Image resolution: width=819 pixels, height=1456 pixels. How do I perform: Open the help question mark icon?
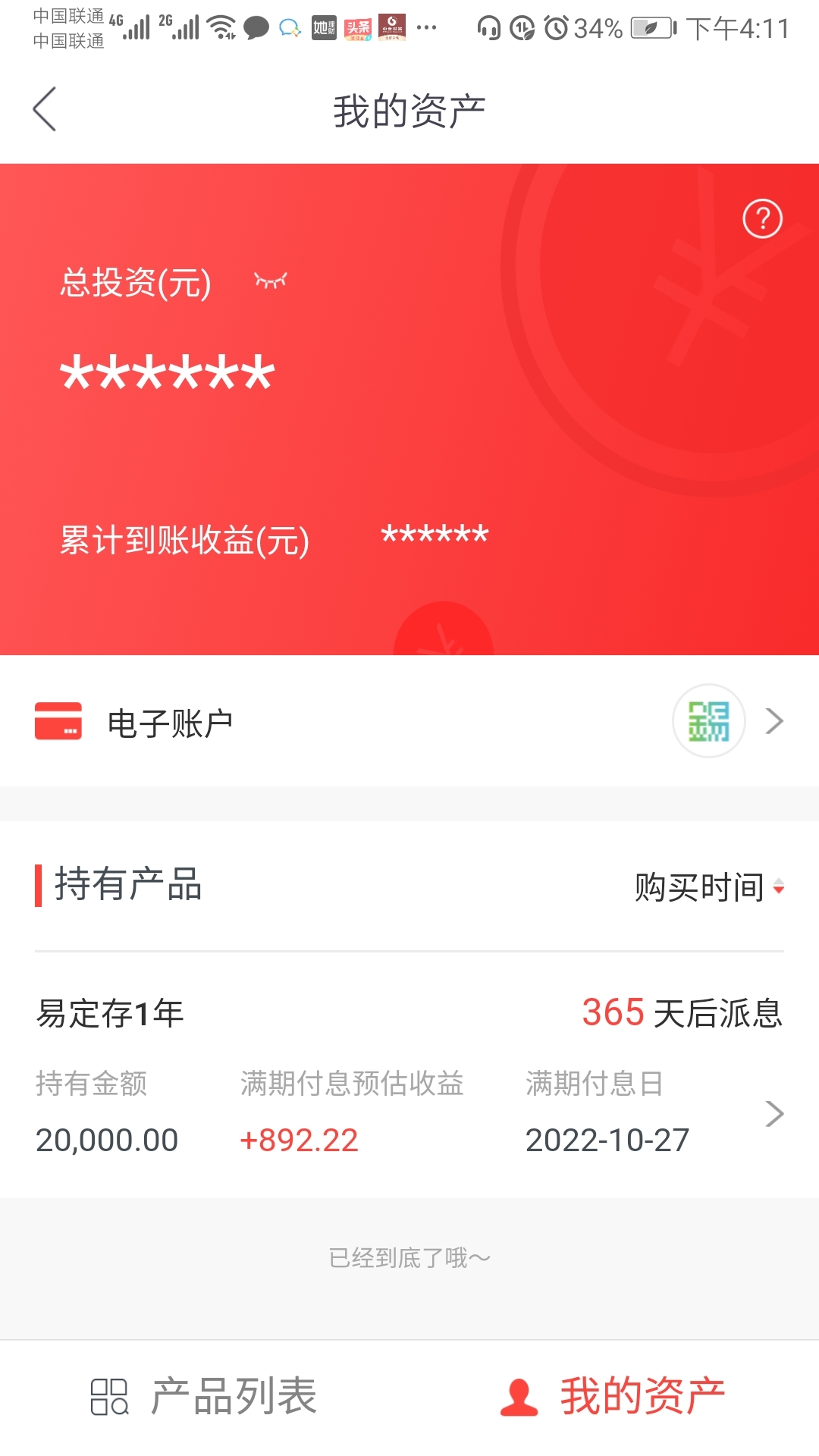click(x=762, y=219)
